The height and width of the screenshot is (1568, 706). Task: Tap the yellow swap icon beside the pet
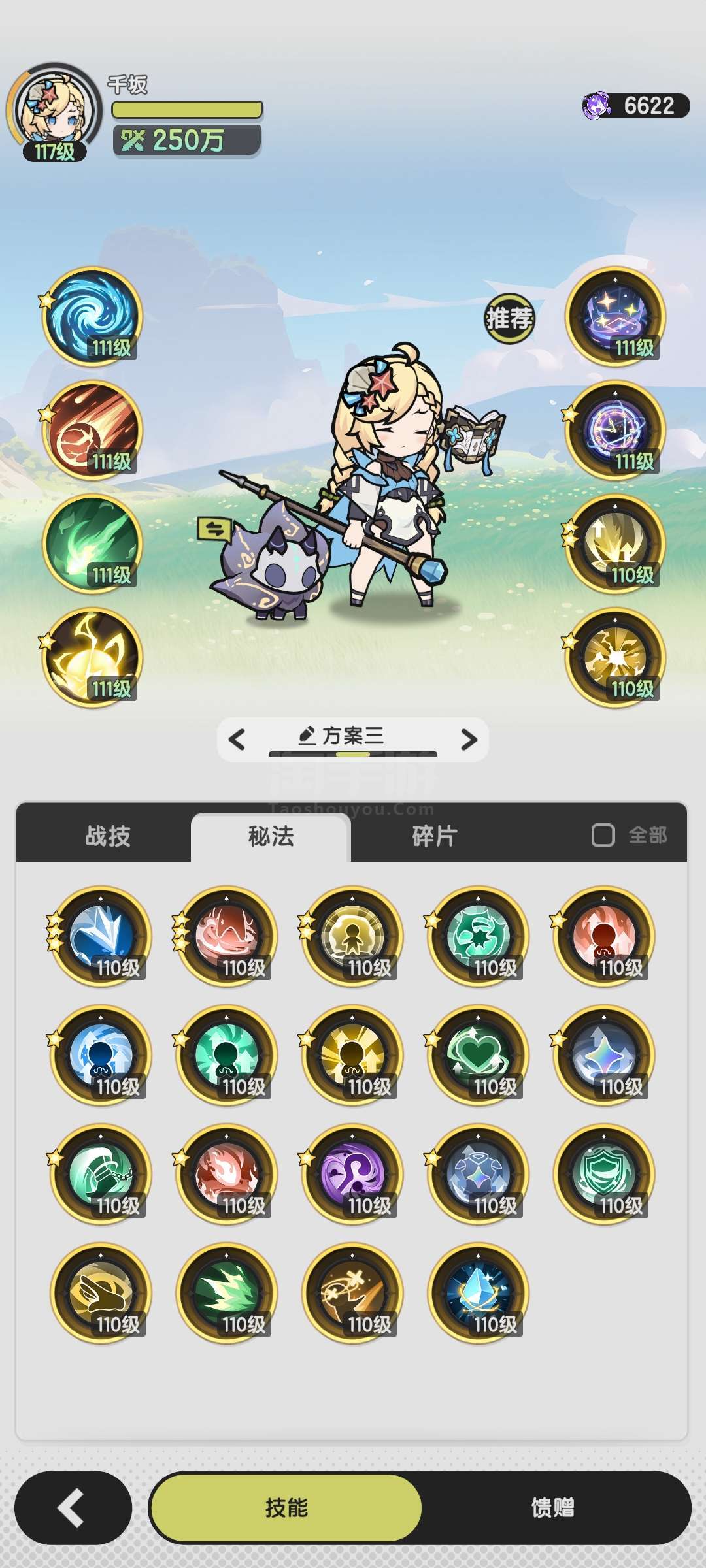[214, 529]
